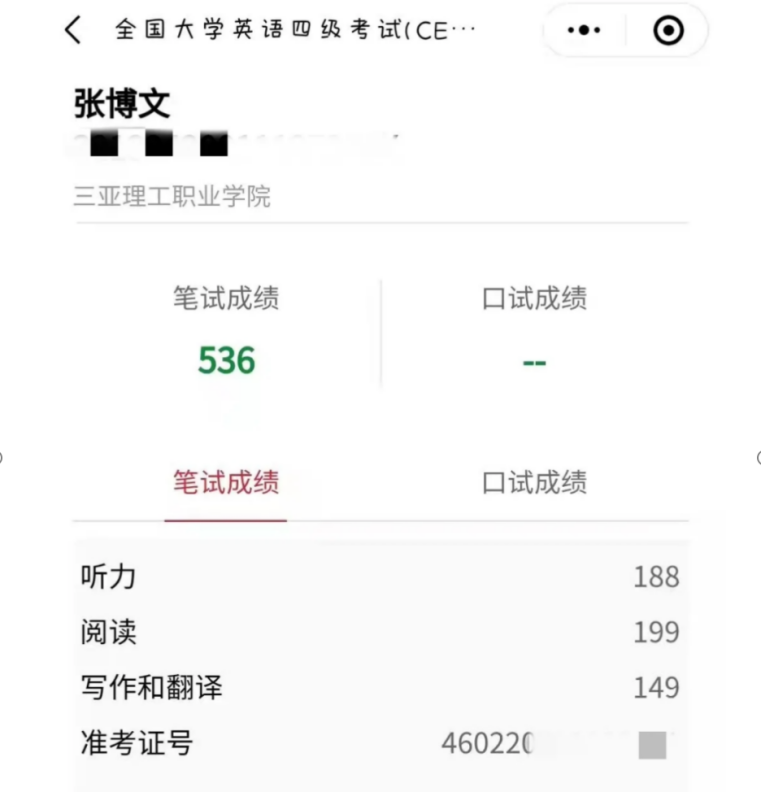Tap the oral score placeholder dashes
This screenshot has height=792, width=761.
coord(534,363)
